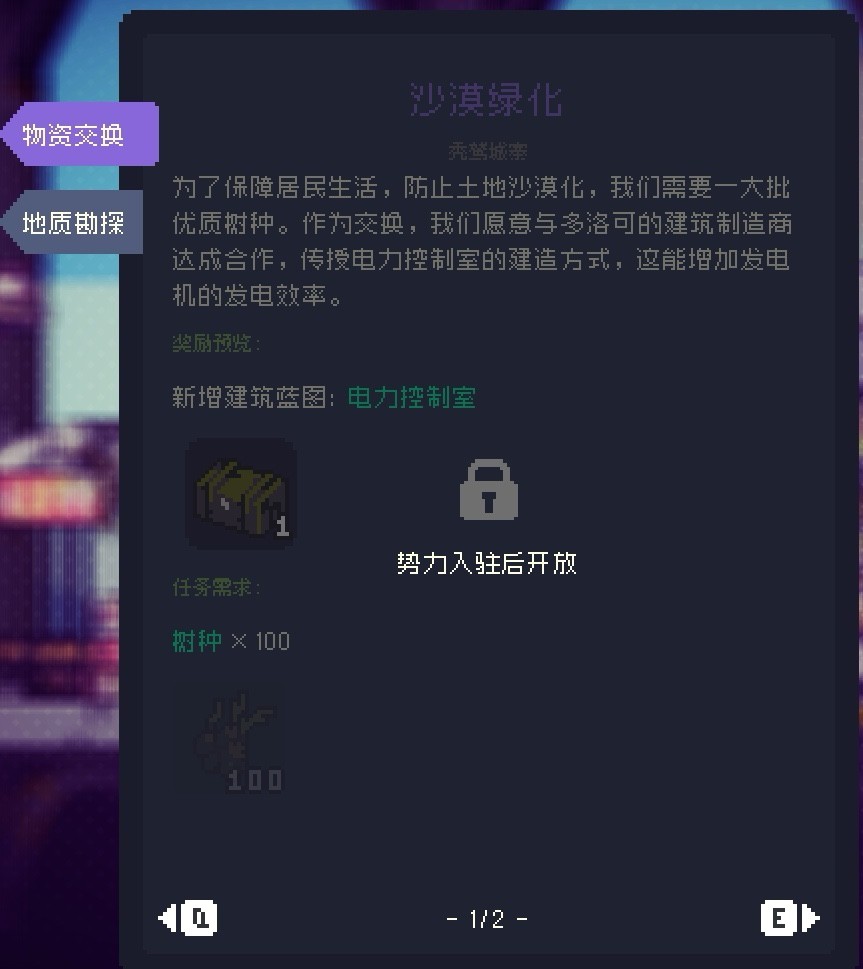Open the 地质勘探 tab
Screen dimensions: 863x969
click(x=74, y=222)
